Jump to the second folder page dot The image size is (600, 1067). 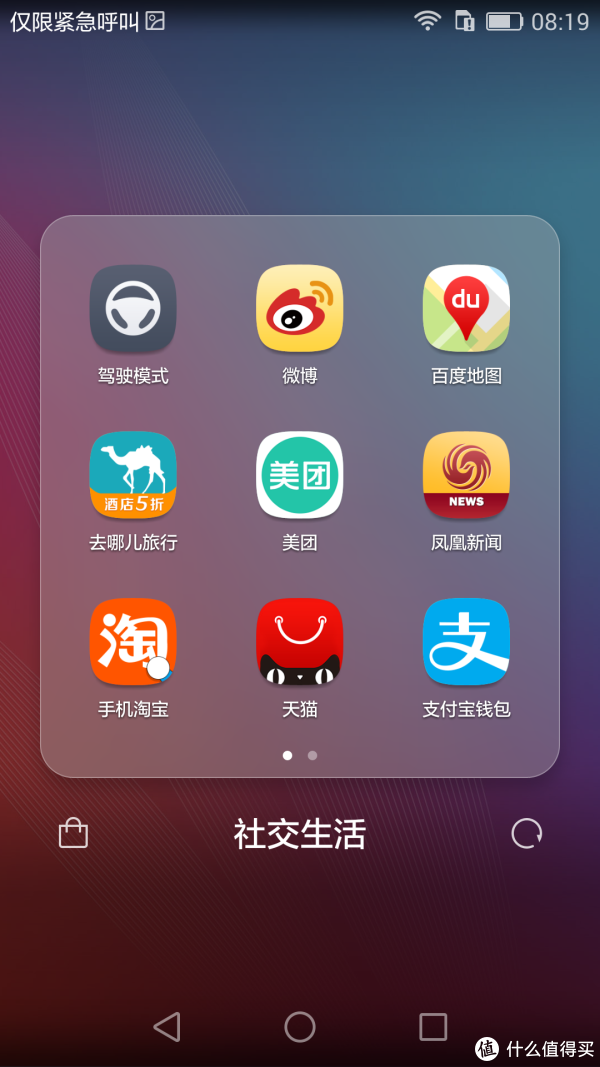coord(313,756)
